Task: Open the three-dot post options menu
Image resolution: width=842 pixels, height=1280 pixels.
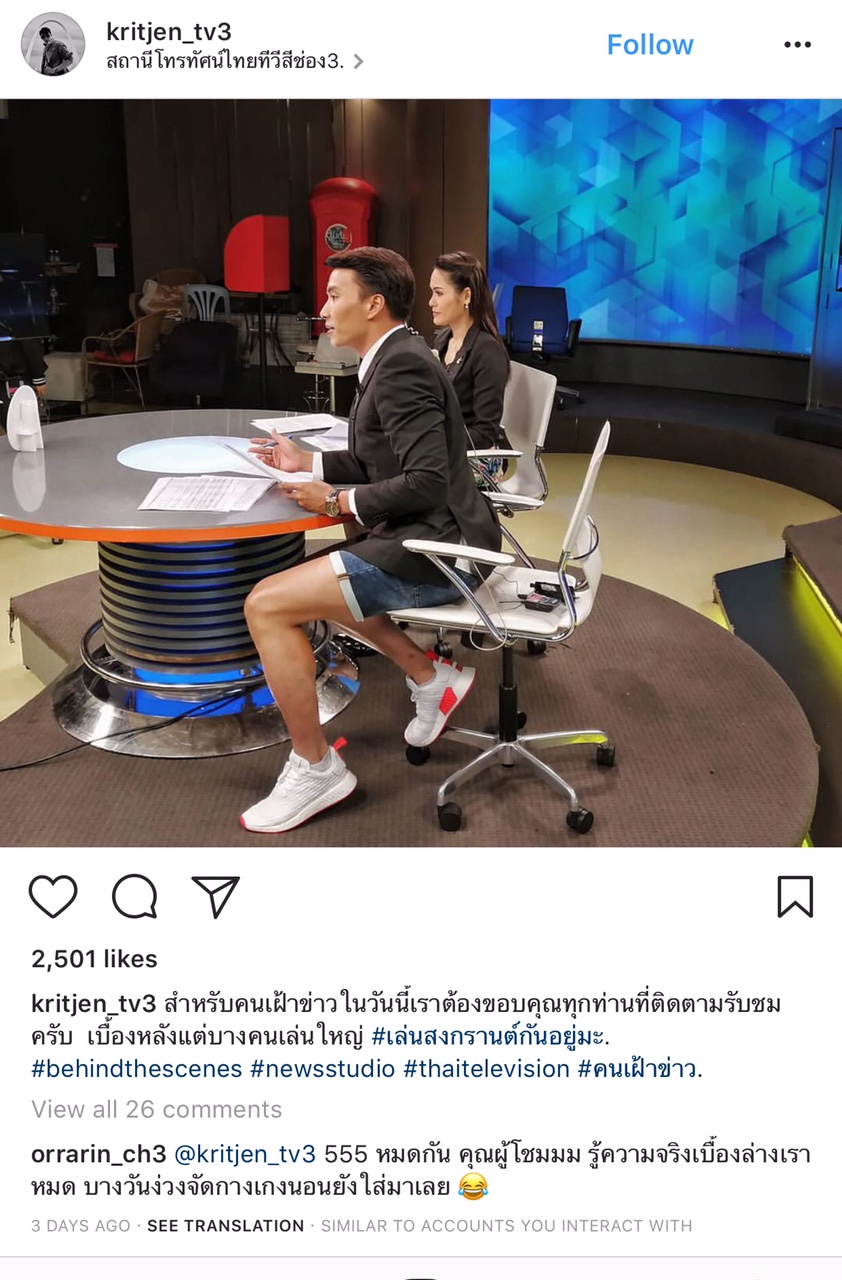Action: tap(797, 45)
